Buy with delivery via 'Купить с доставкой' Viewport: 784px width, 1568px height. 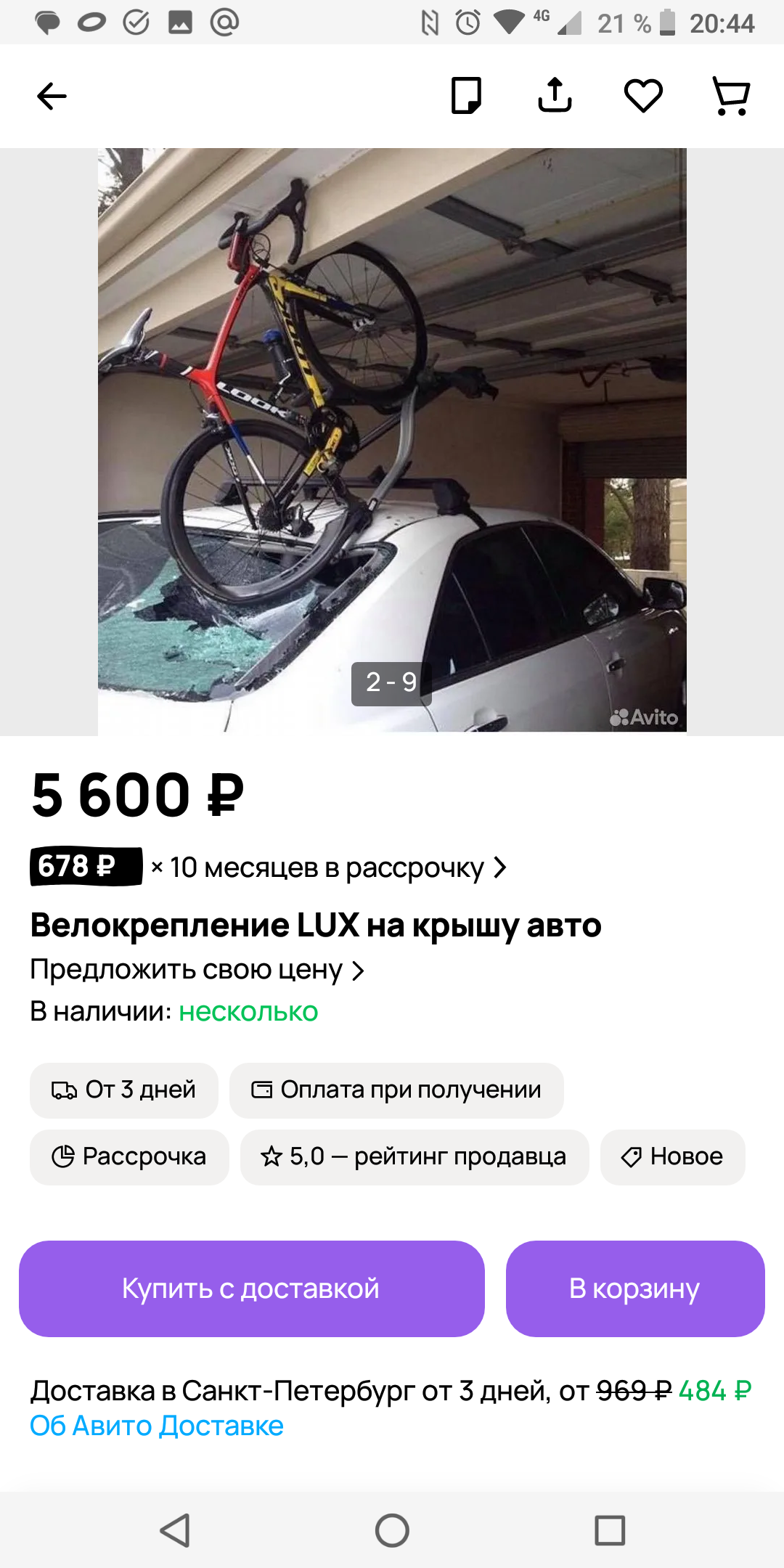pos(251,1289)
